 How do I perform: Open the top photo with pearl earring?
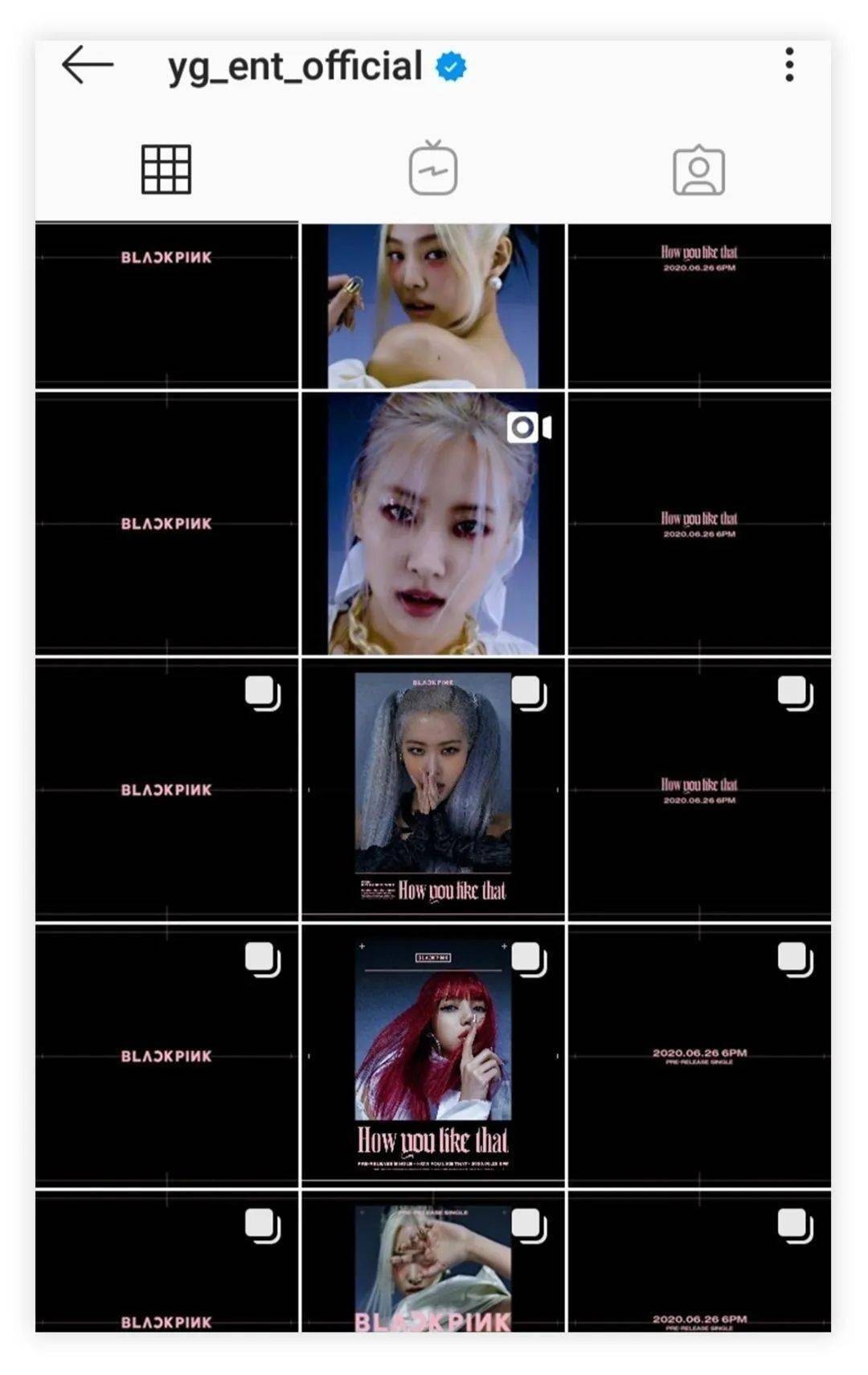[x=433, y=306]
